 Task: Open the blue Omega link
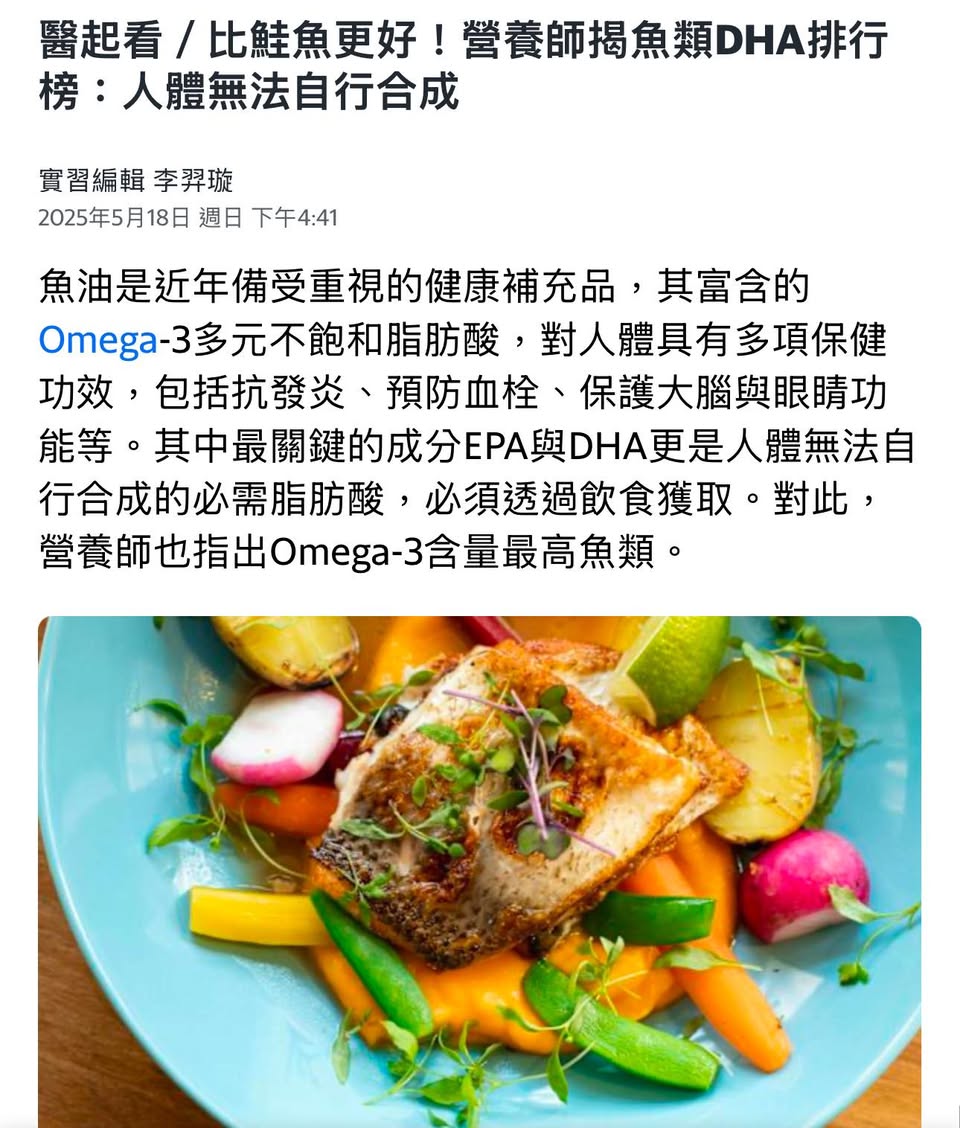(98, 342)
